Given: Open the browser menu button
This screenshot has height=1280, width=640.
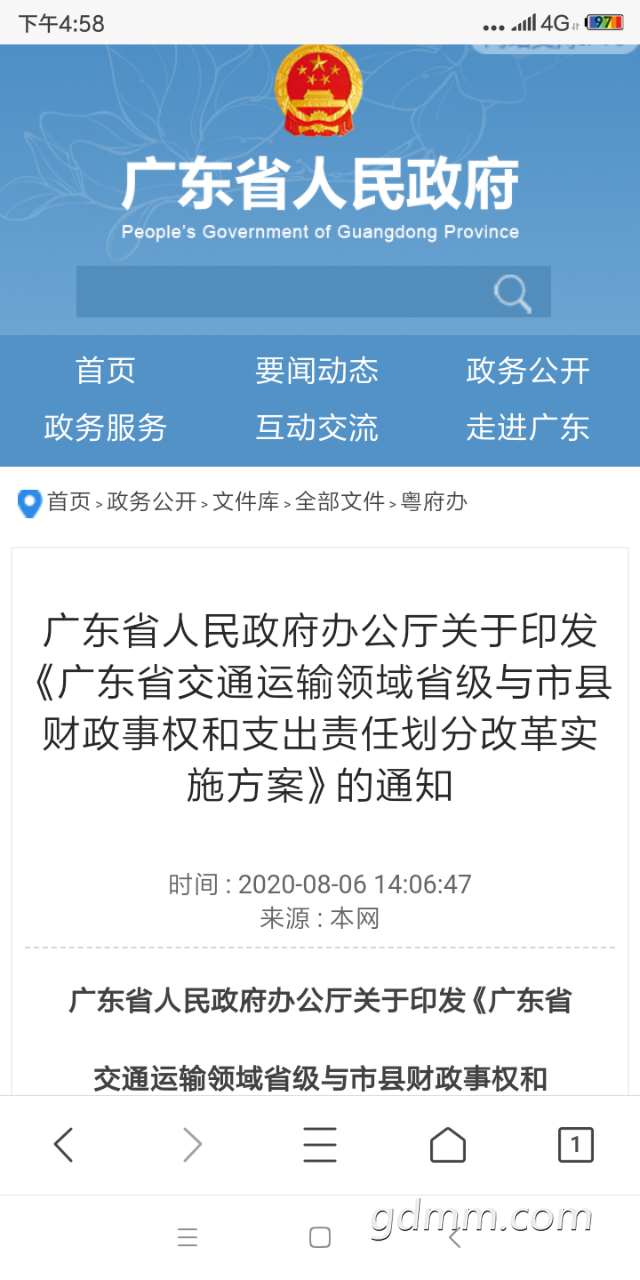Looking at the screenshot, I should (320, 1145).
